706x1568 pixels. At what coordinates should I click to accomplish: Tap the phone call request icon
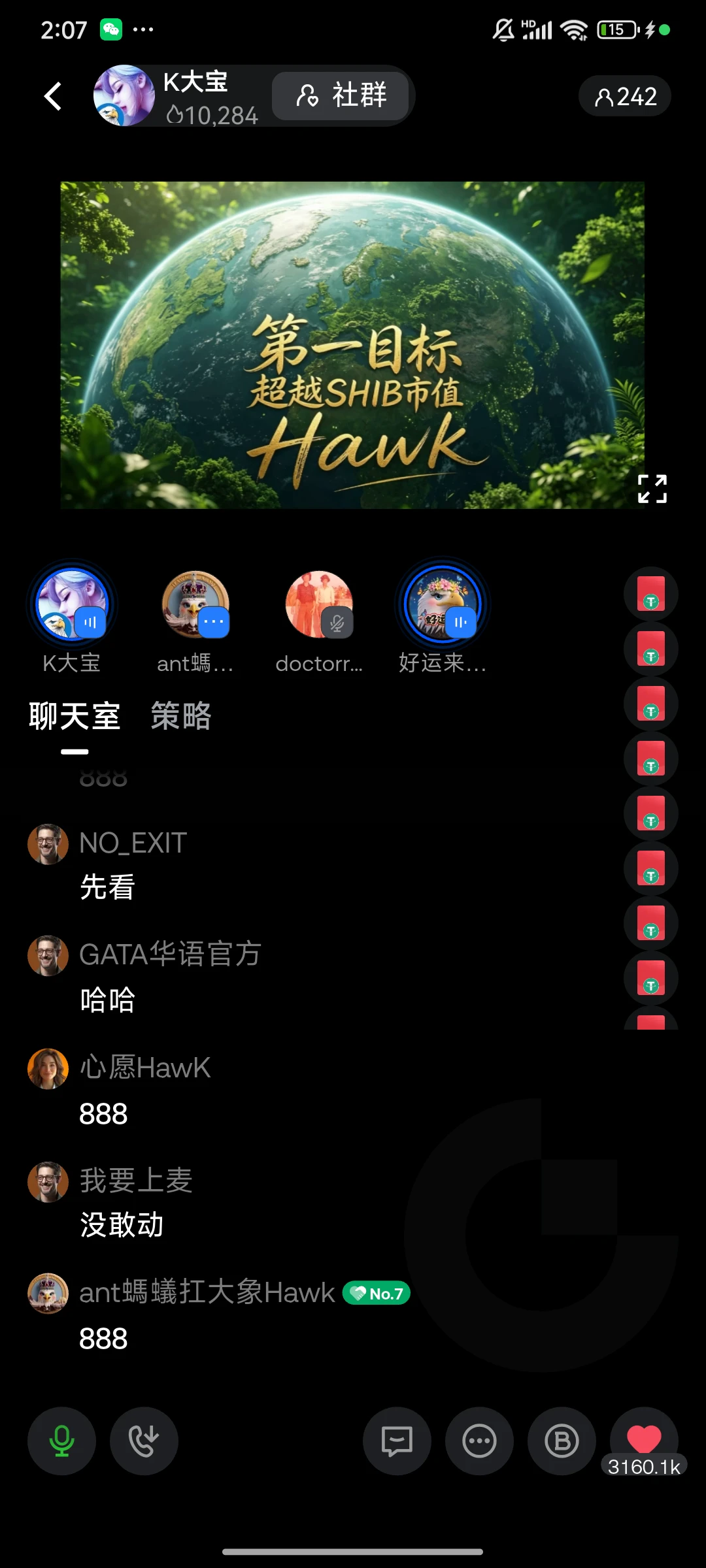pyautogui.click(x=144, y=1441)
